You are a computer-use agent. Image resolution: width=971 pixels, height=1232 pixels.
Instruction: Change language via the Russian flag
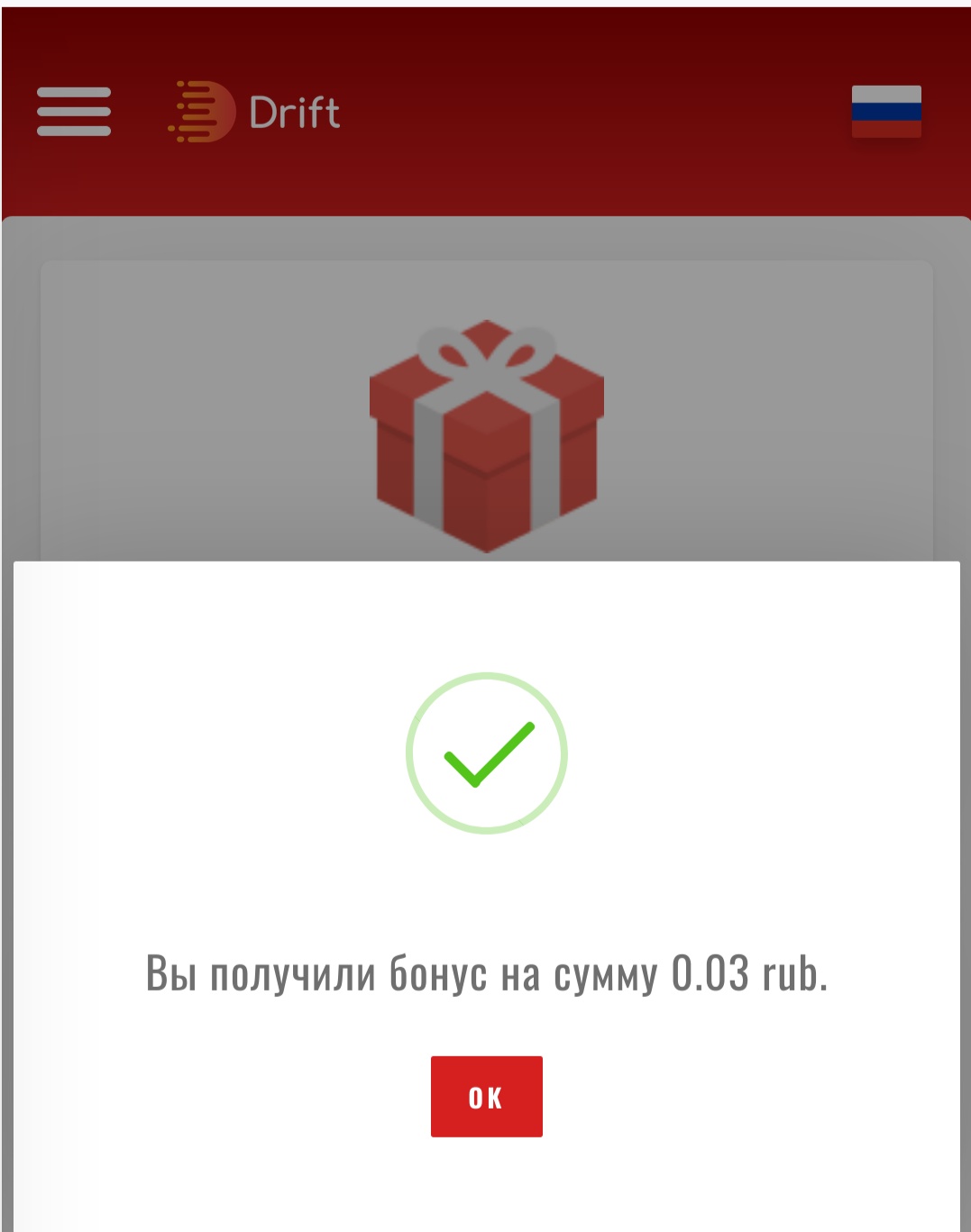pyautogui.click(x=885, y=112)
